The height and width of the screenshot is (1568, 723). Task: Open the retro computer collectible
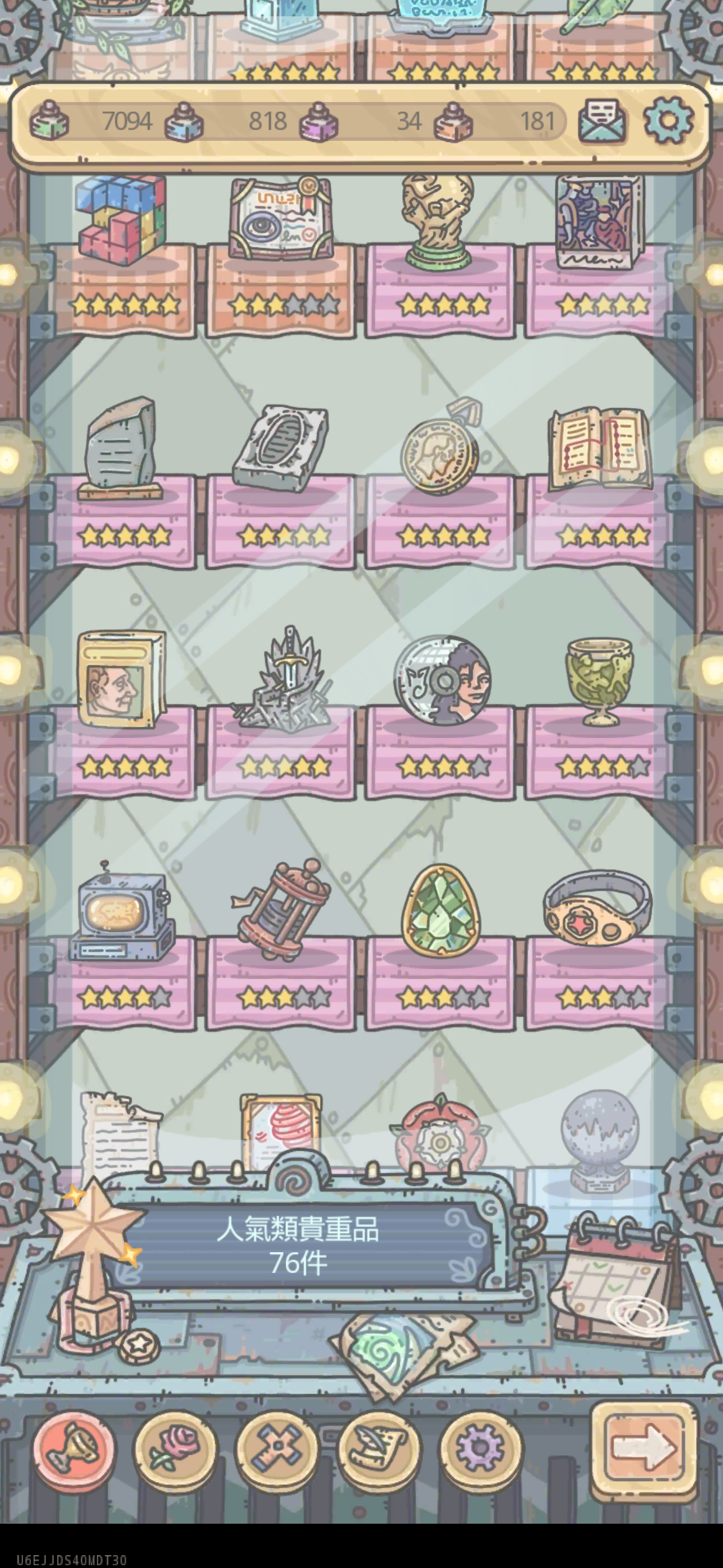pos(122,910)
